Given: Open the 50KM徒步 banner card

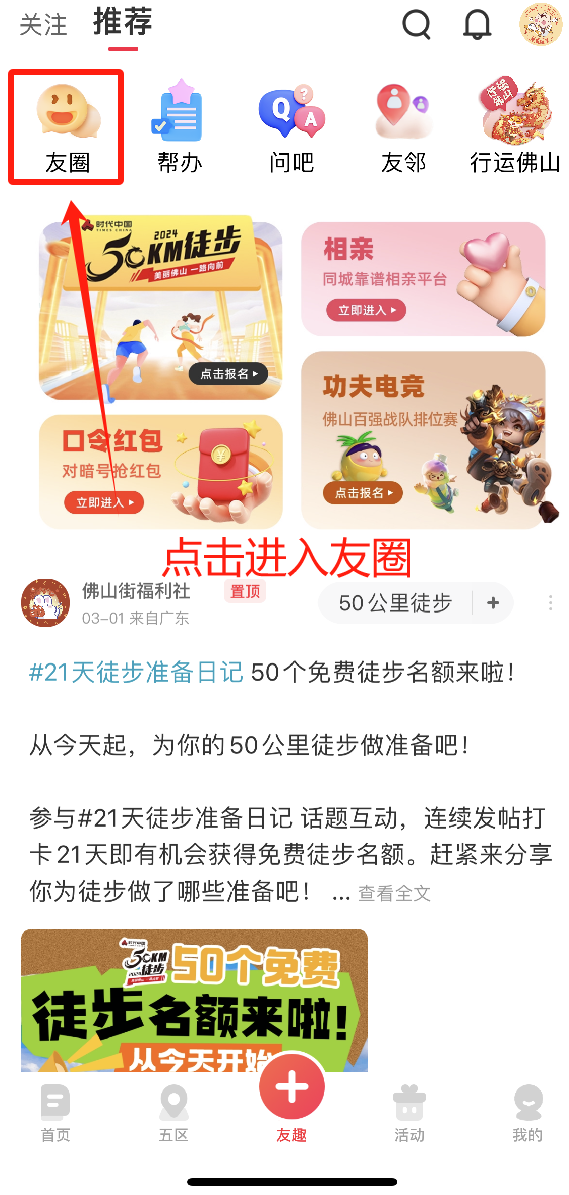Looking at the screenshot, I should tap(161, 310).
